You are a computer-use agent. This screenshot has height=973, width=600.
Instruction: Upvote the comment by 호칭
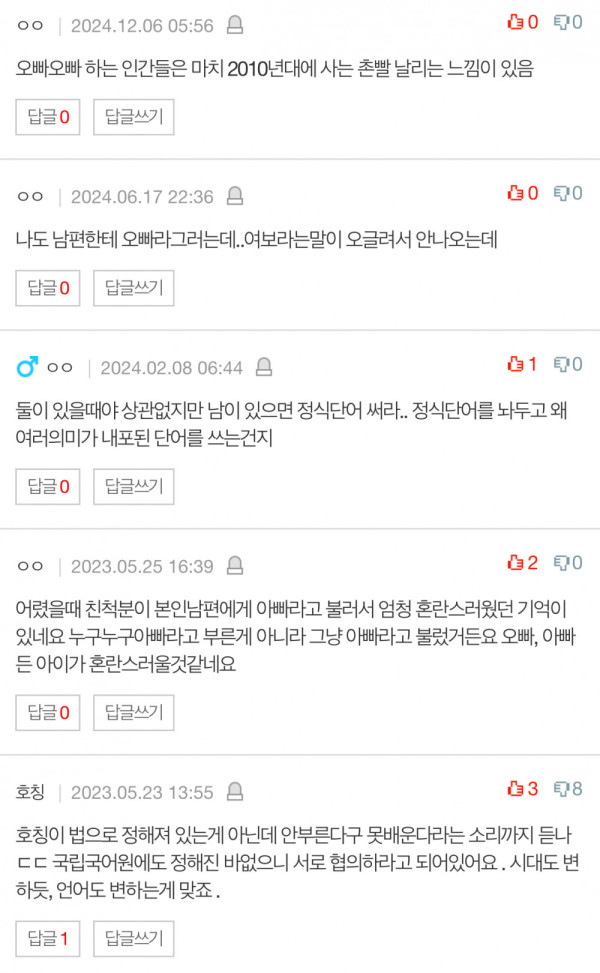pos(522,789)
